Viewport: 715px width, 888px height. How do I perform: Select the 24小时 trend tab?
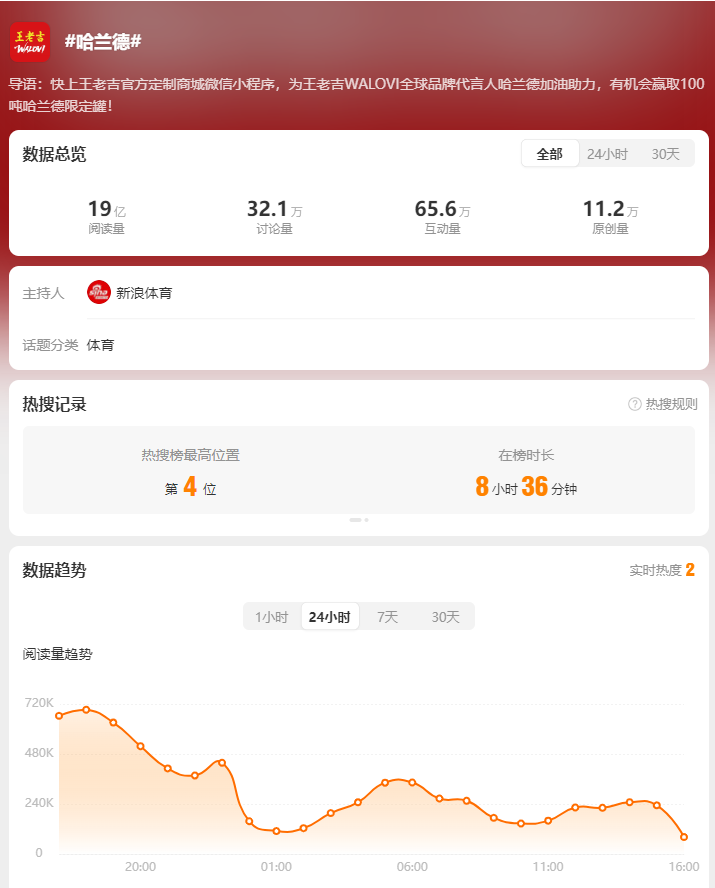(329, 617)
